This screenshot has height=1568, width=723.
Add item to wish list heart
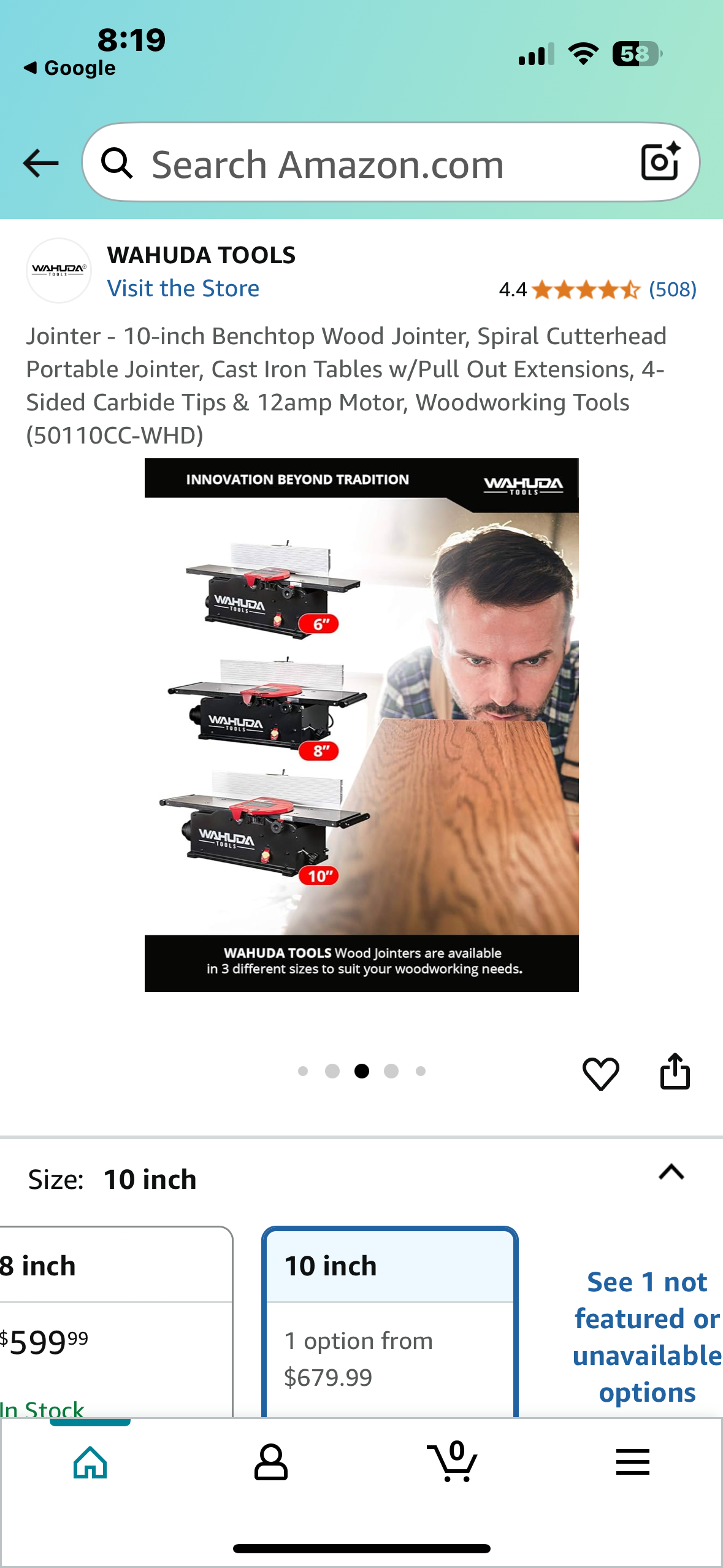click(600, 1073)
